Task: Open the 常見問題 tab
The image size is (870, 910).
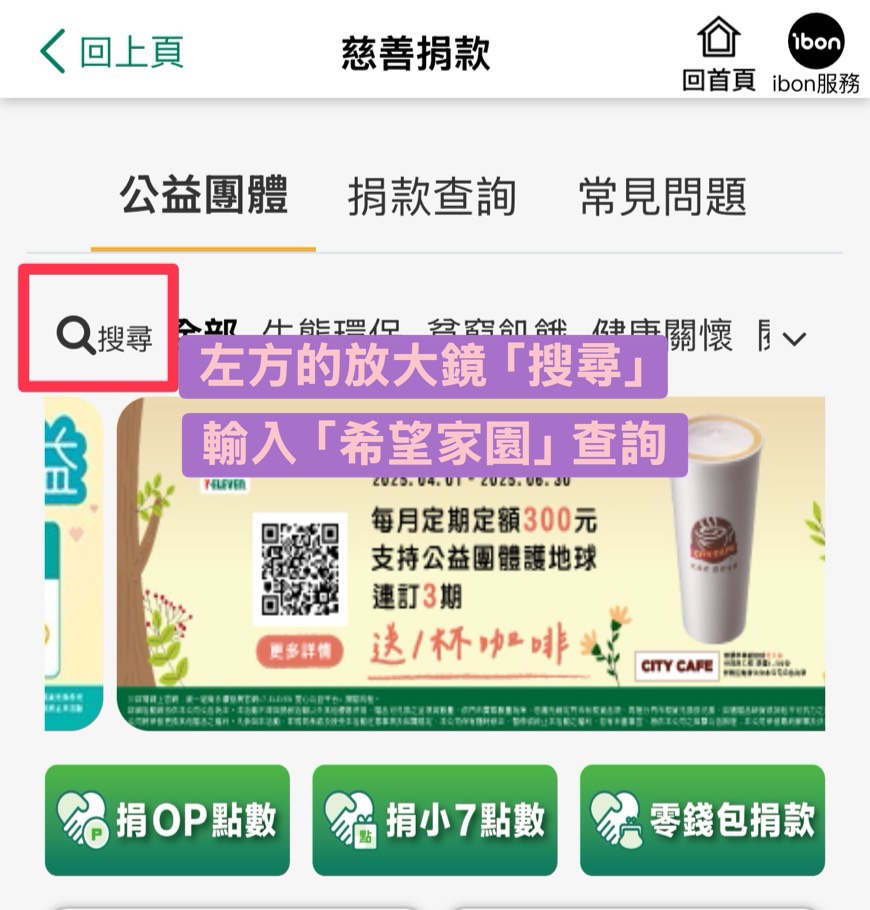Action: pyautogui.click(x=662, y=197)
